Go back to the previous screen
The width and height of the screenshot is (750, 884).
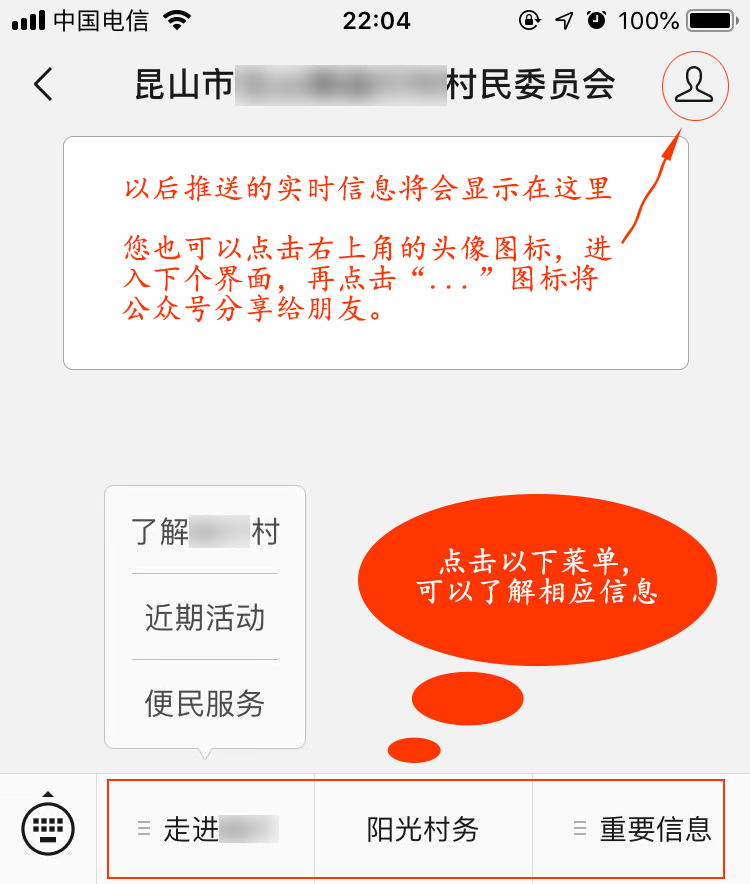[x=42, y=85]
